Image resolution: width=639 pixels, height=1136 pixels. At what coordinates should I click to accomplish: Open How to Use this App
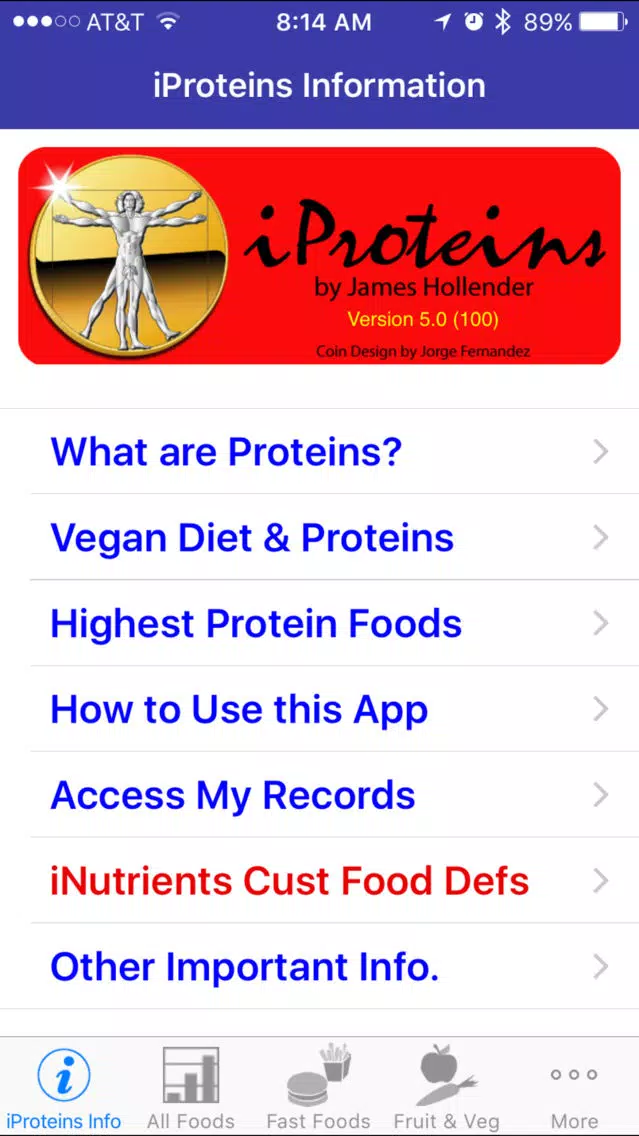coord(320,709)
